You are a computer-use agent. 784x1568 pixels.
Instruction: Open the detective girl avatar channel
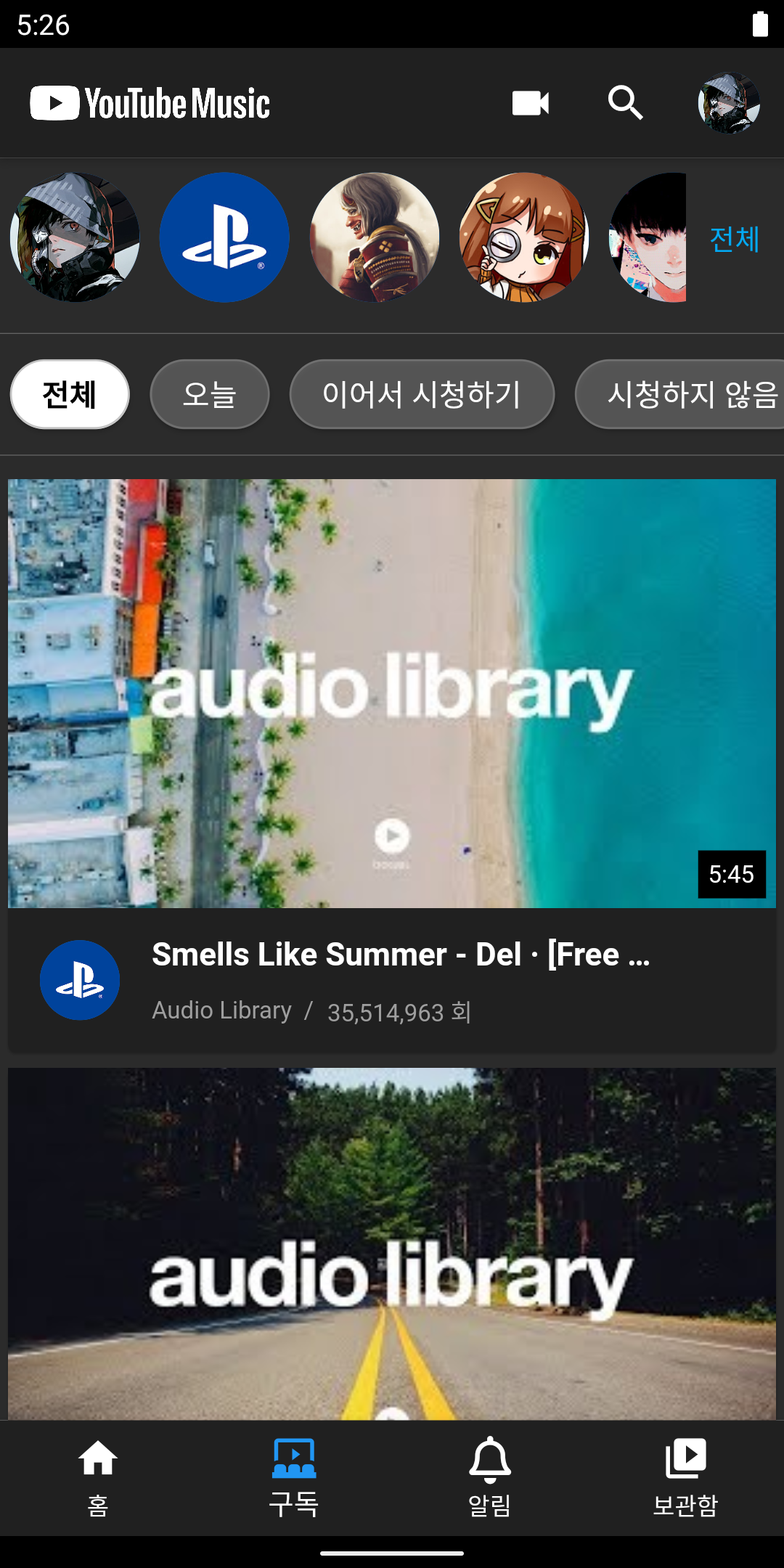524,237
